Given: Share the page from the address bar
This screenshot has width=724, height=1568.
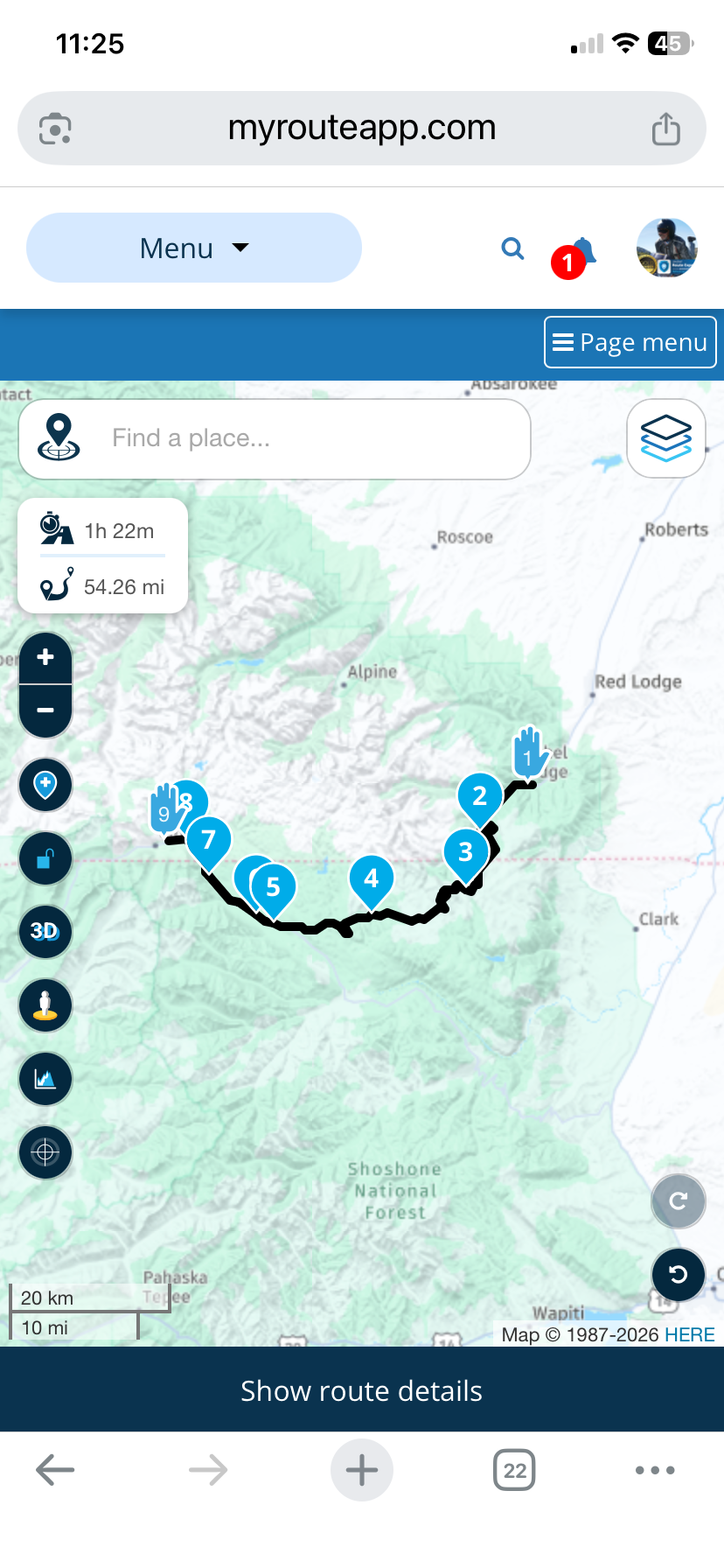Looking at the screenshot, I should [666, 129].
